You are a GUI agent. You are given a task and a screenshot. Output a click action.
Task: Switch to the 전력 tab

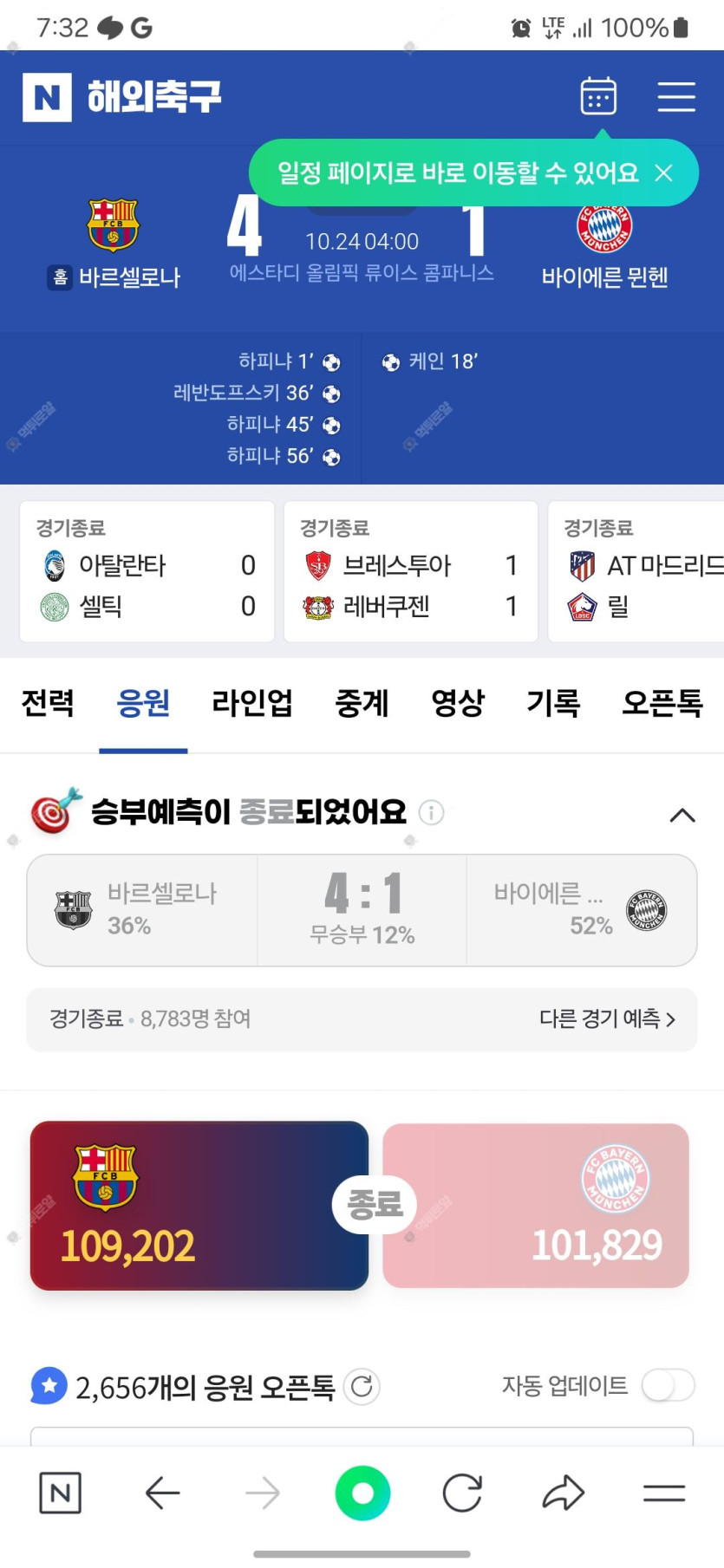pyautogui.click(x=48, y=703)
